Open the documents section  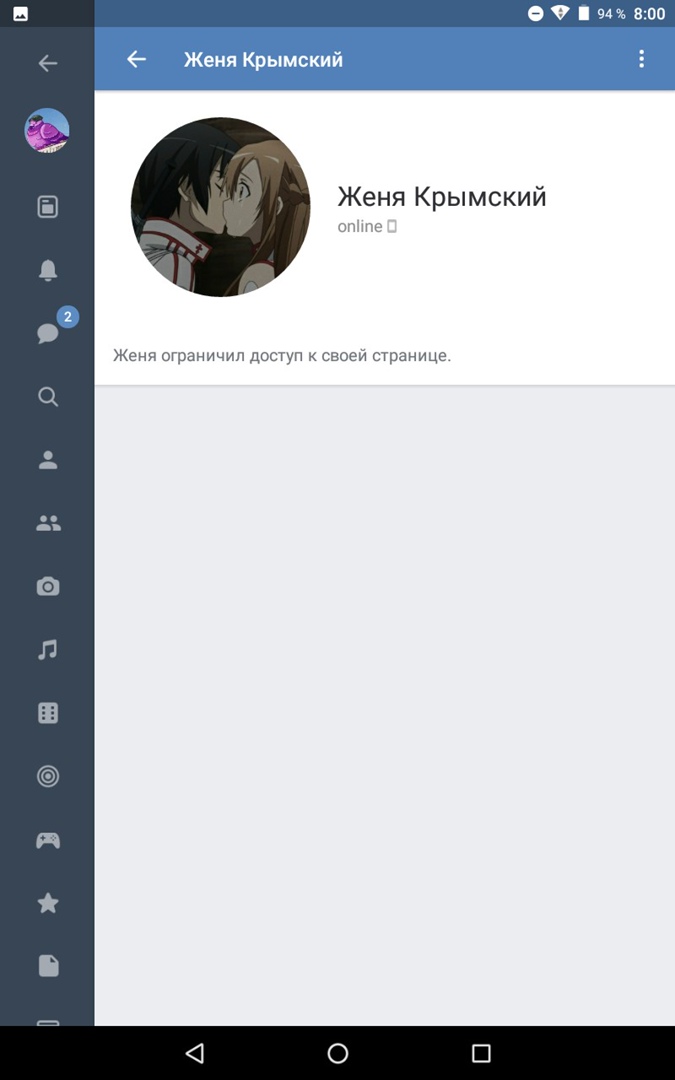pyautogui.click(x=47, y=966)
